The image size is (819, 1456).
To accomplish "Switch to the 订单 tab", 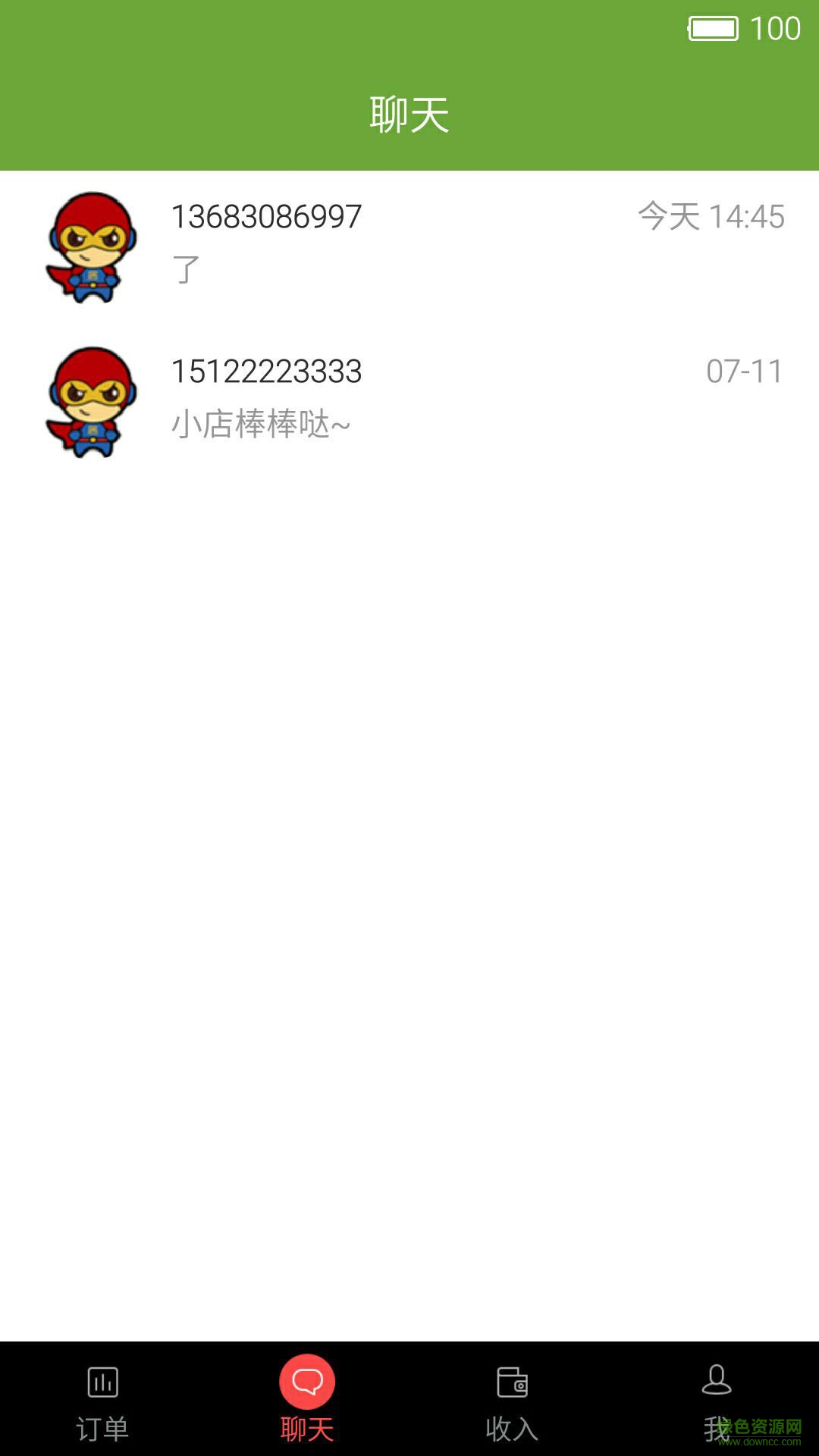I will (102, 1399).
